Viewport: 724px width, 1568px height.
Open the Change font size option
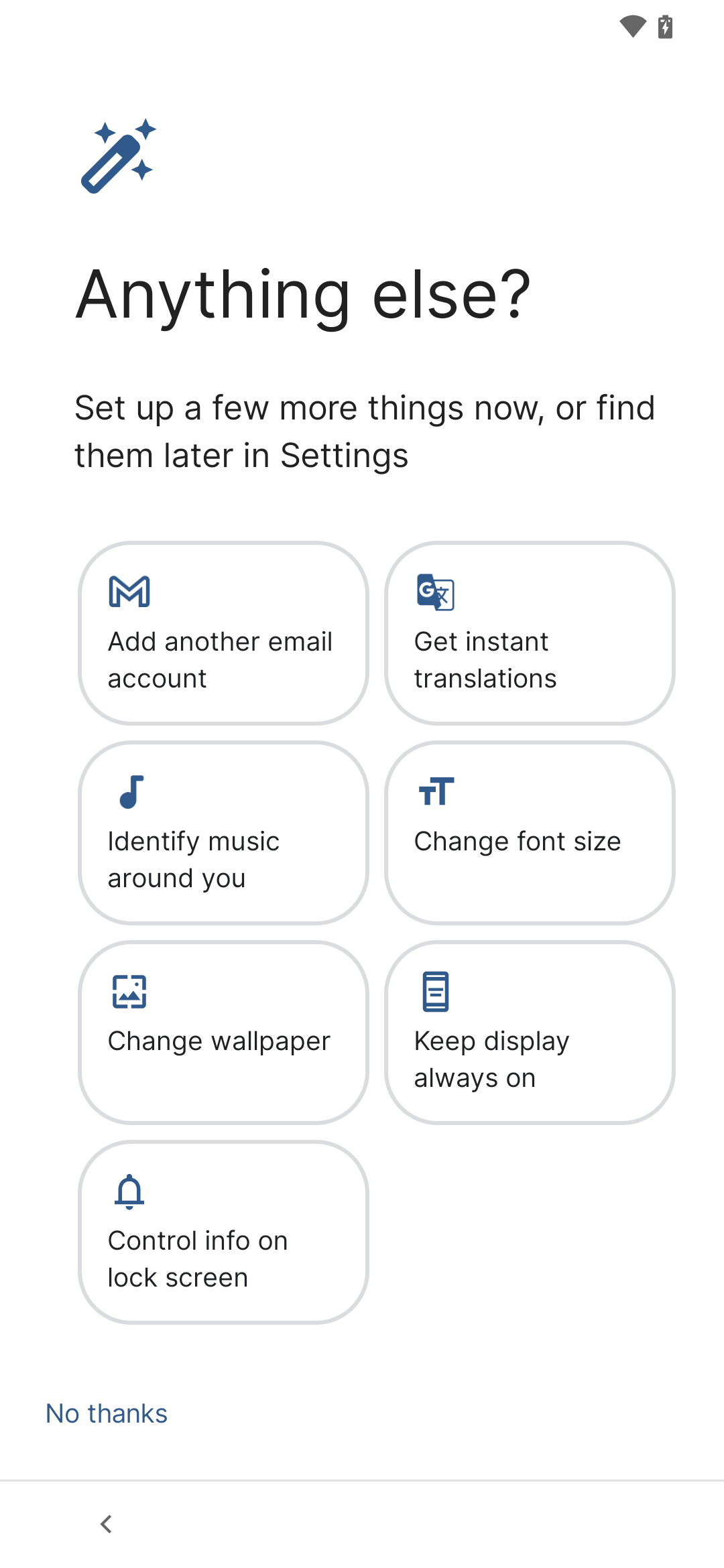(x=530, y=833)
